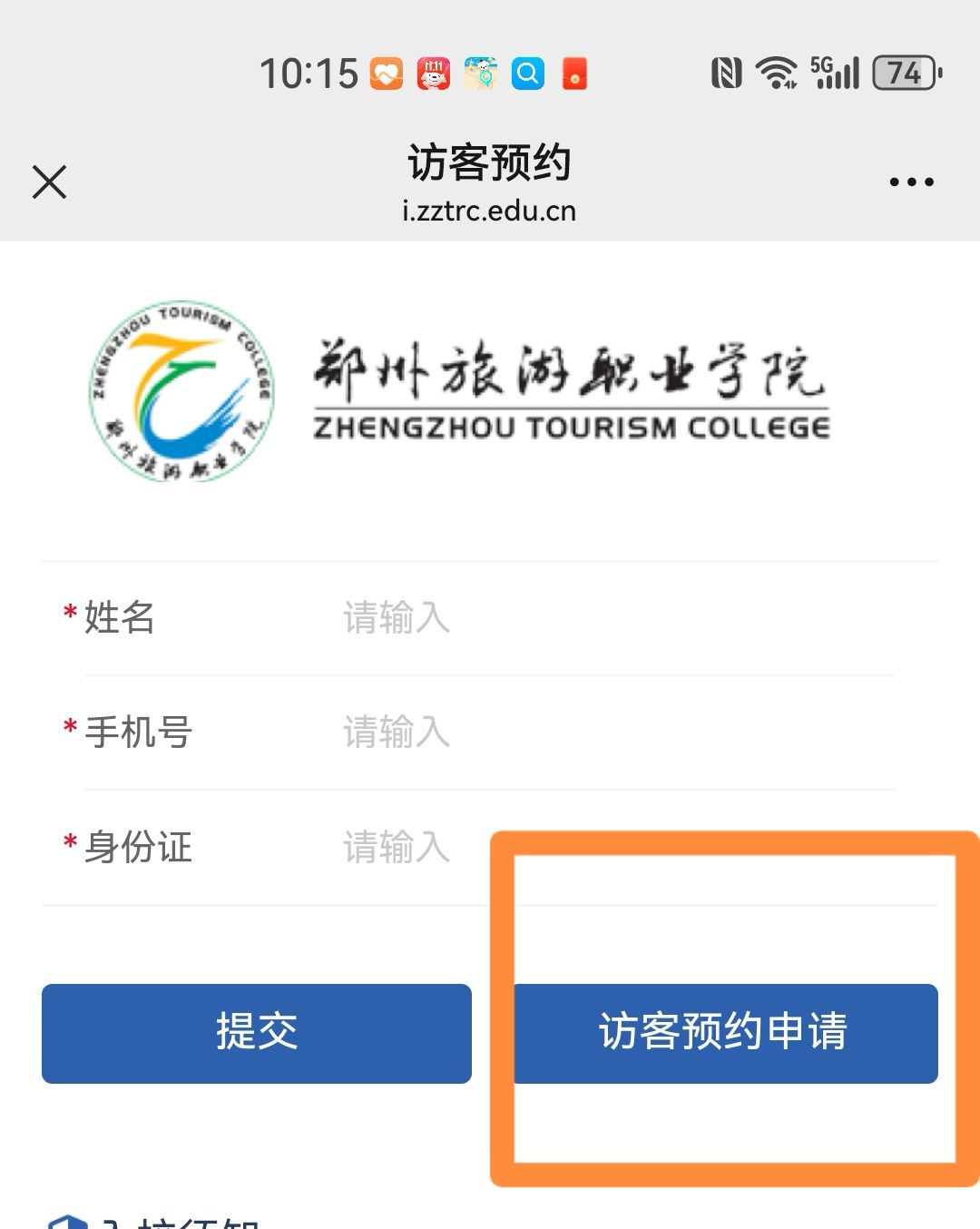Viewport: 980px width, 1229px height.
Task: Submit the form with 提交 button
Action: (257, 1033)
